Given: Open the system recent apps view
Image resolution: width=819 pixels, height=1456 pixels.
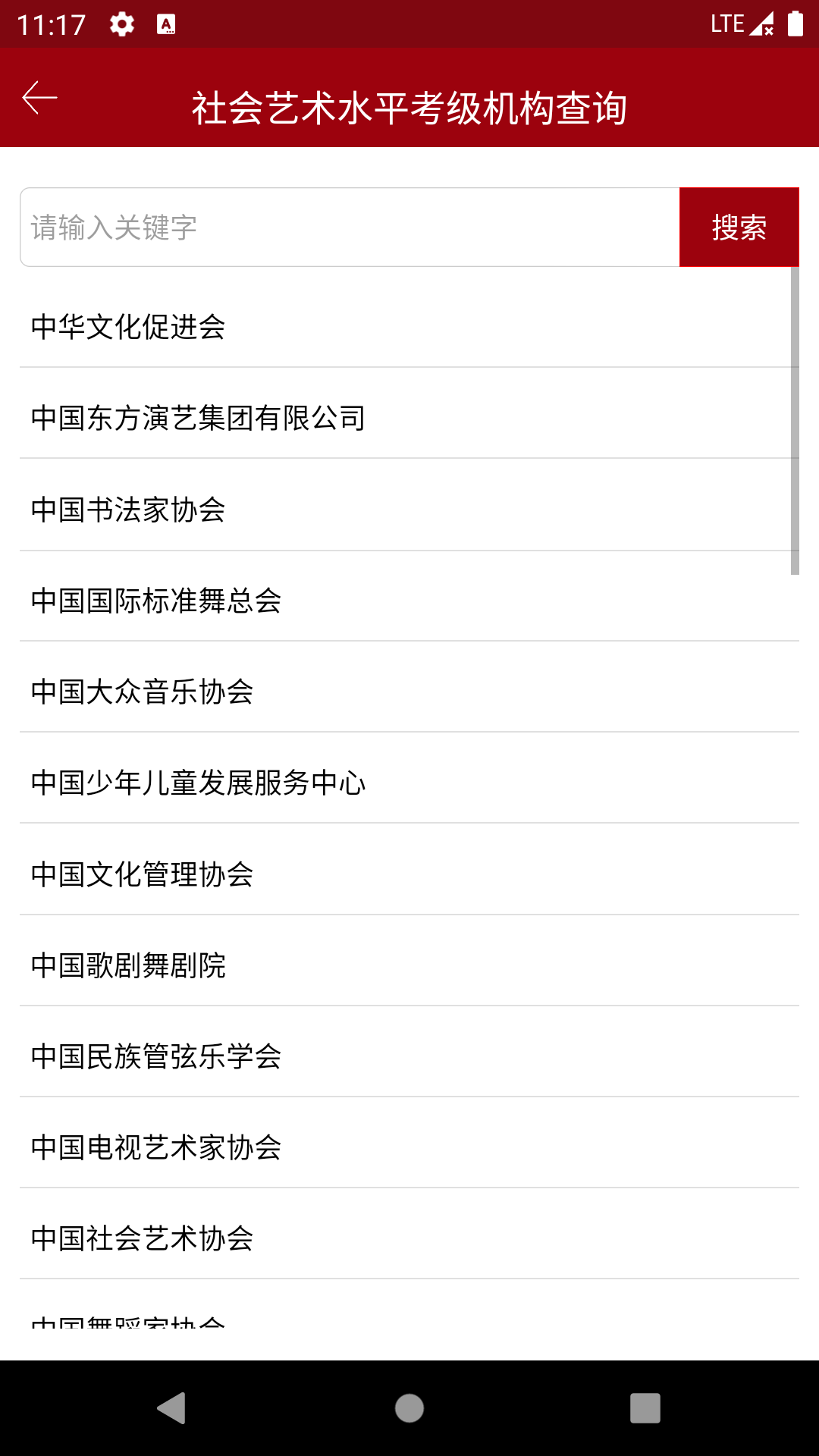Looking at the screenshot, I should click(645, 1408).
